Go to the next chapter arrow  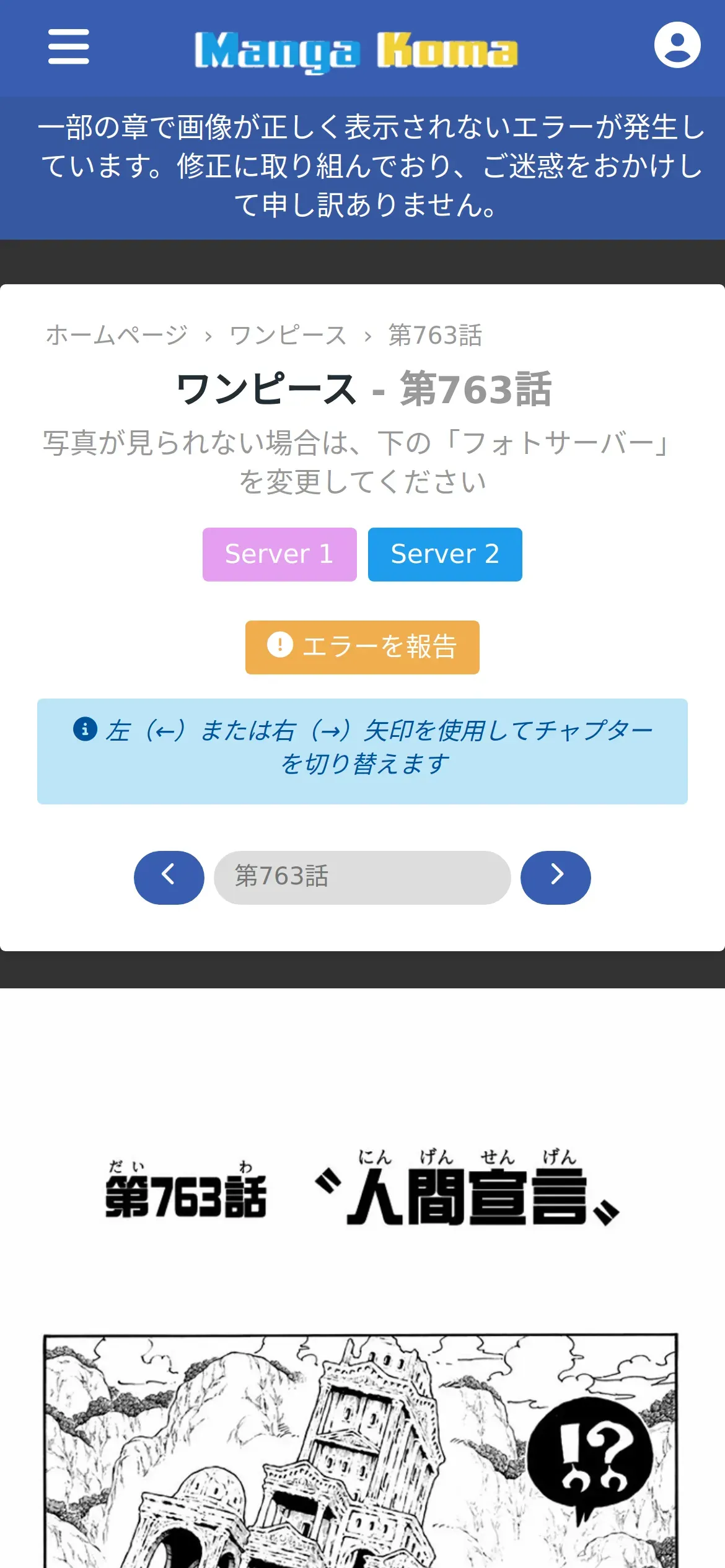coord(556,878)
